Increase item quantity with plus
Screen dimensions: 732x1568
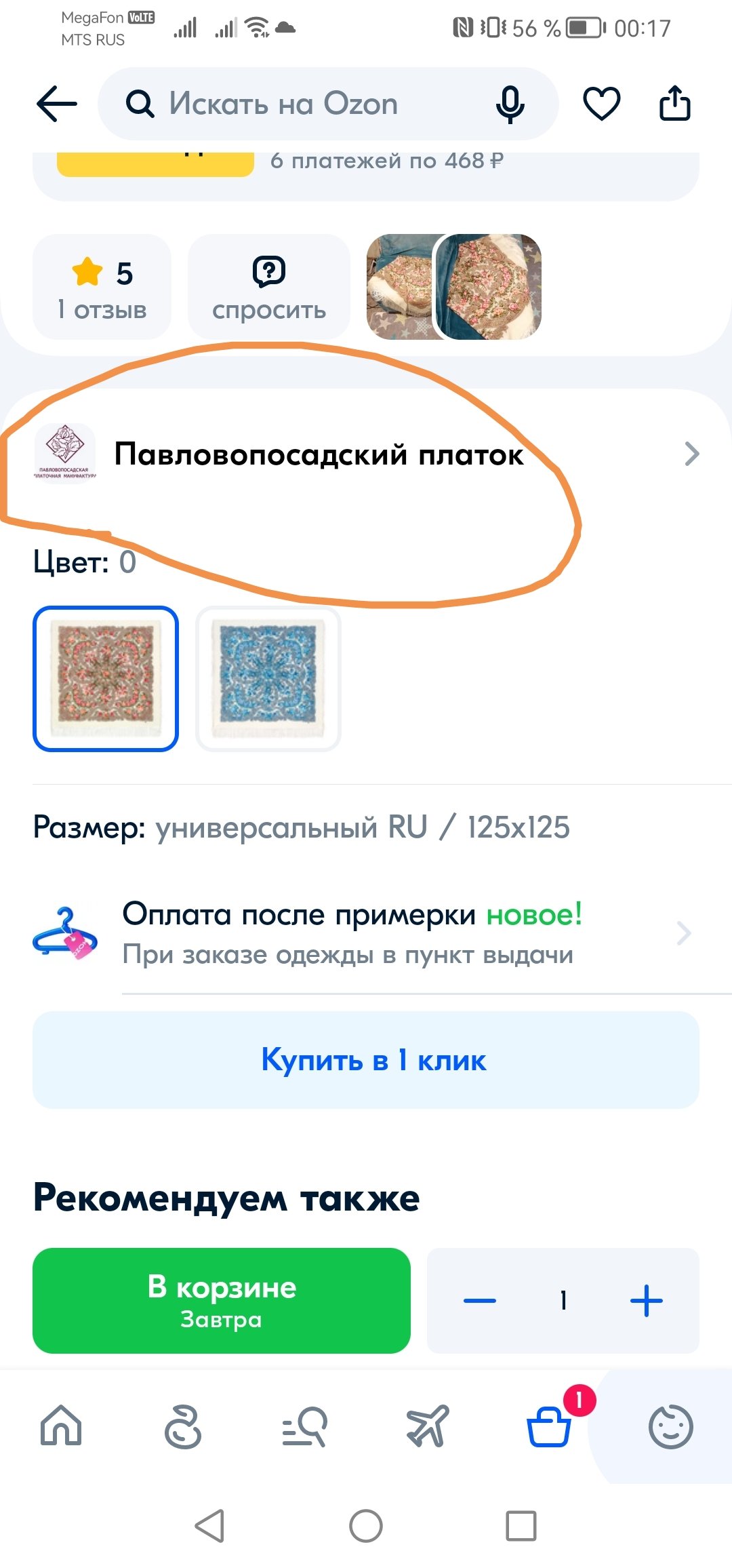click(x=646, y=1300)
